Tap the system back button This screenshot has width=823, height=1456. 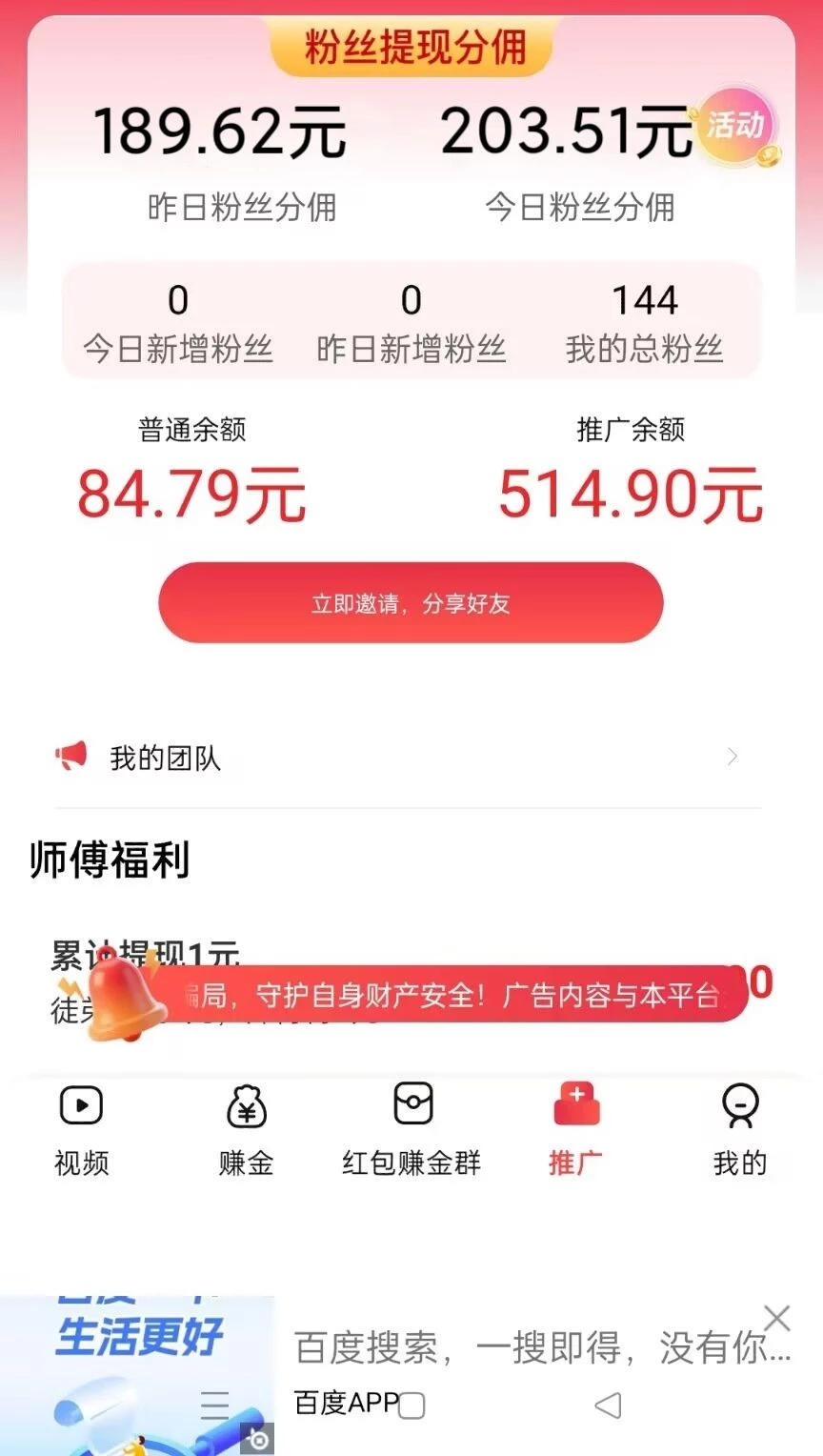[608, 1405]
